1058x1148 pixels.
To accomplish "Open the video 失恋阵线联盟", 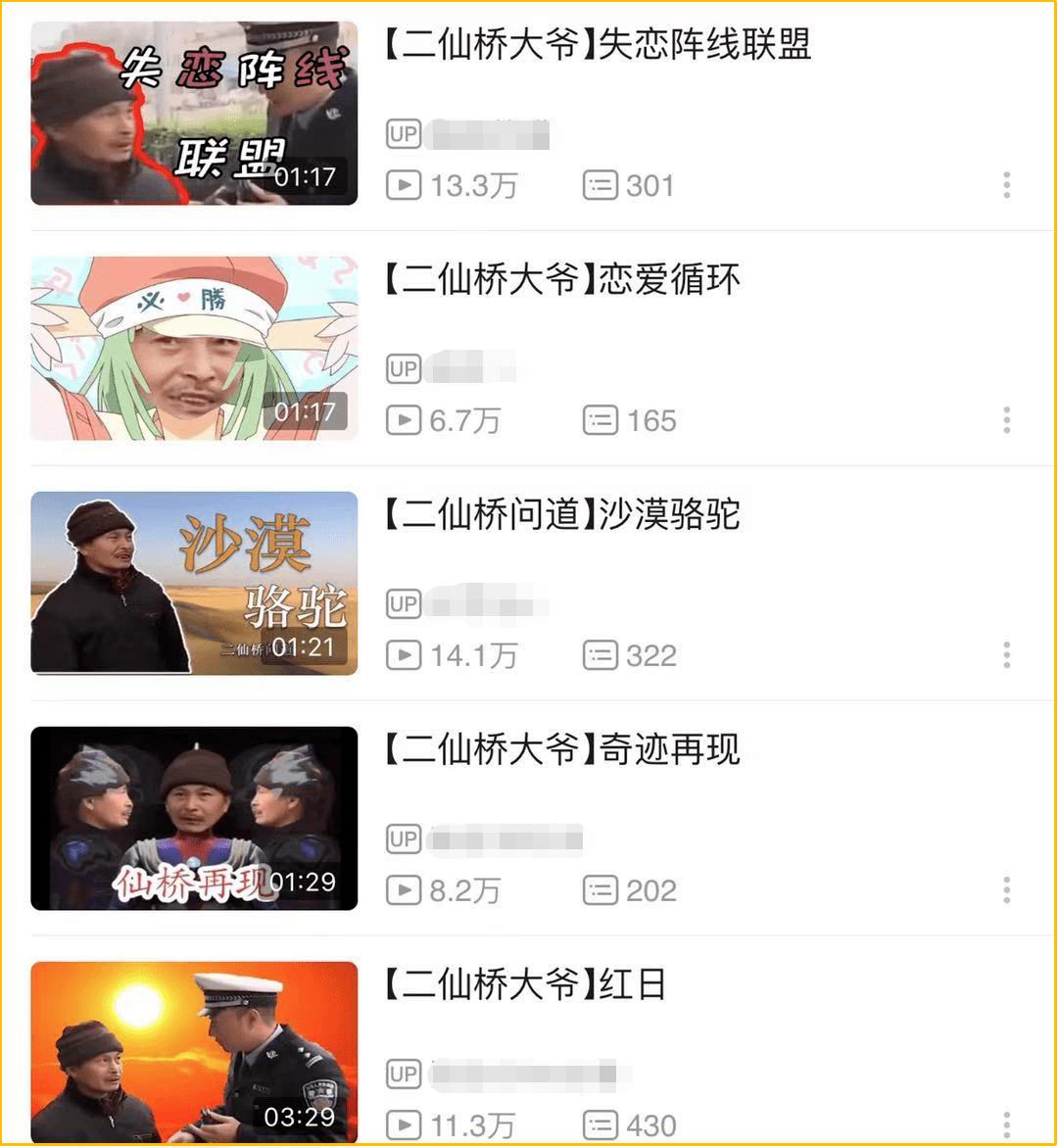I will click(x=194, y=113).
